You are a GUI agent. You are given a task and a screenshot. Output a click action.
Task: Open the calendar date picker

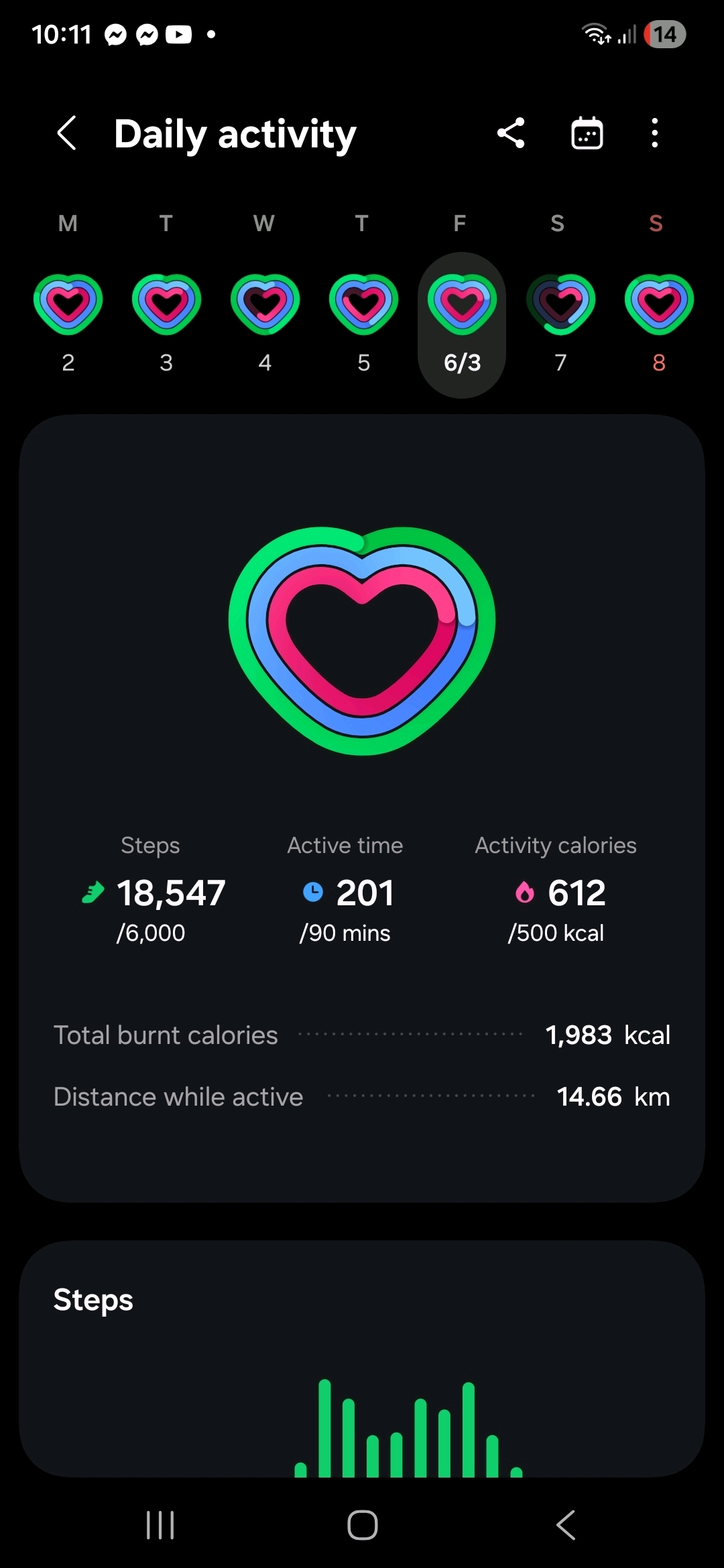point(587,133)
